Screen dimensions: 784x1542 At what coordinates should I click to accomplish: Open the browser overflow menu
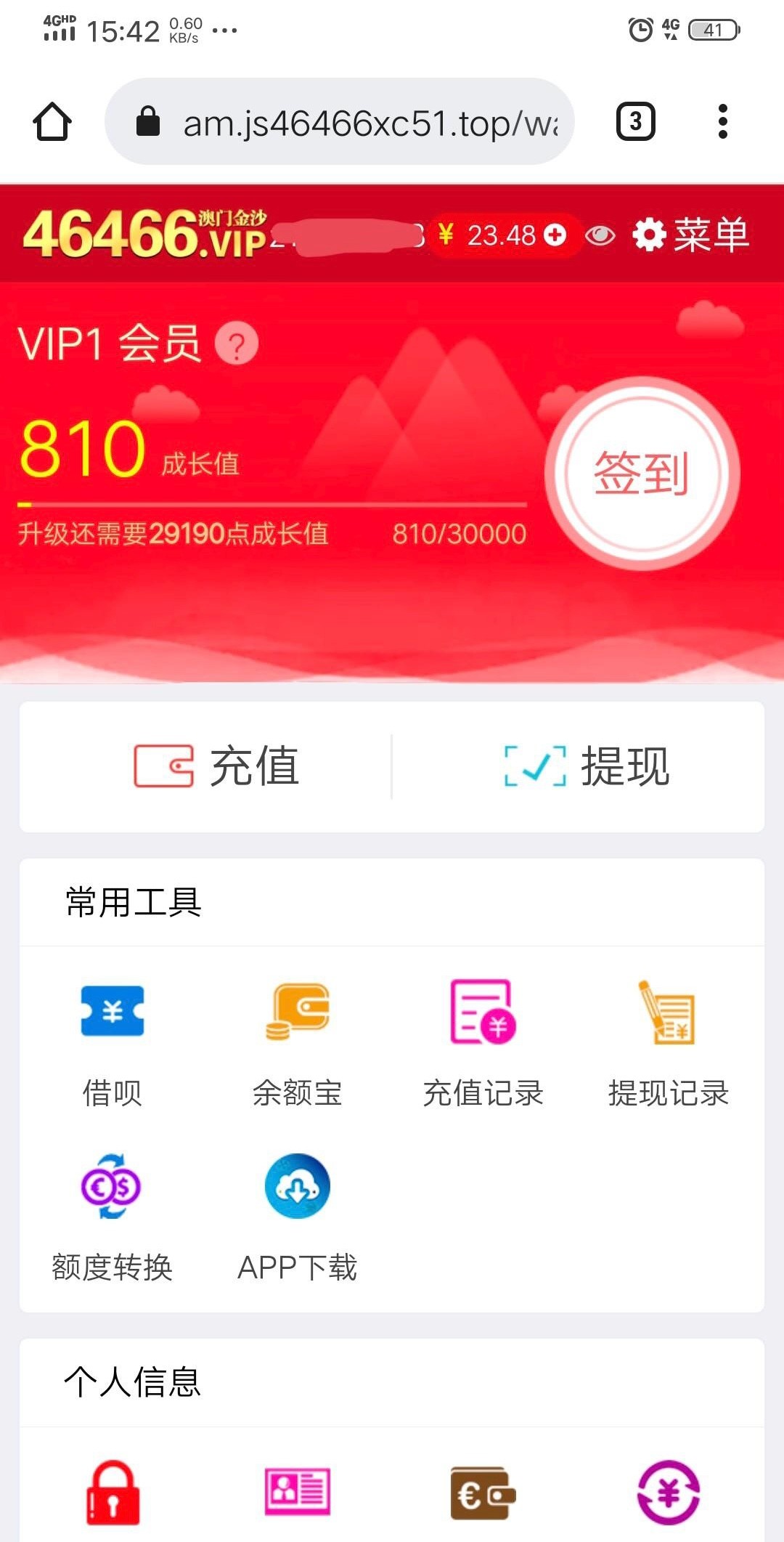pyautogui.click(x=722, y=121)
